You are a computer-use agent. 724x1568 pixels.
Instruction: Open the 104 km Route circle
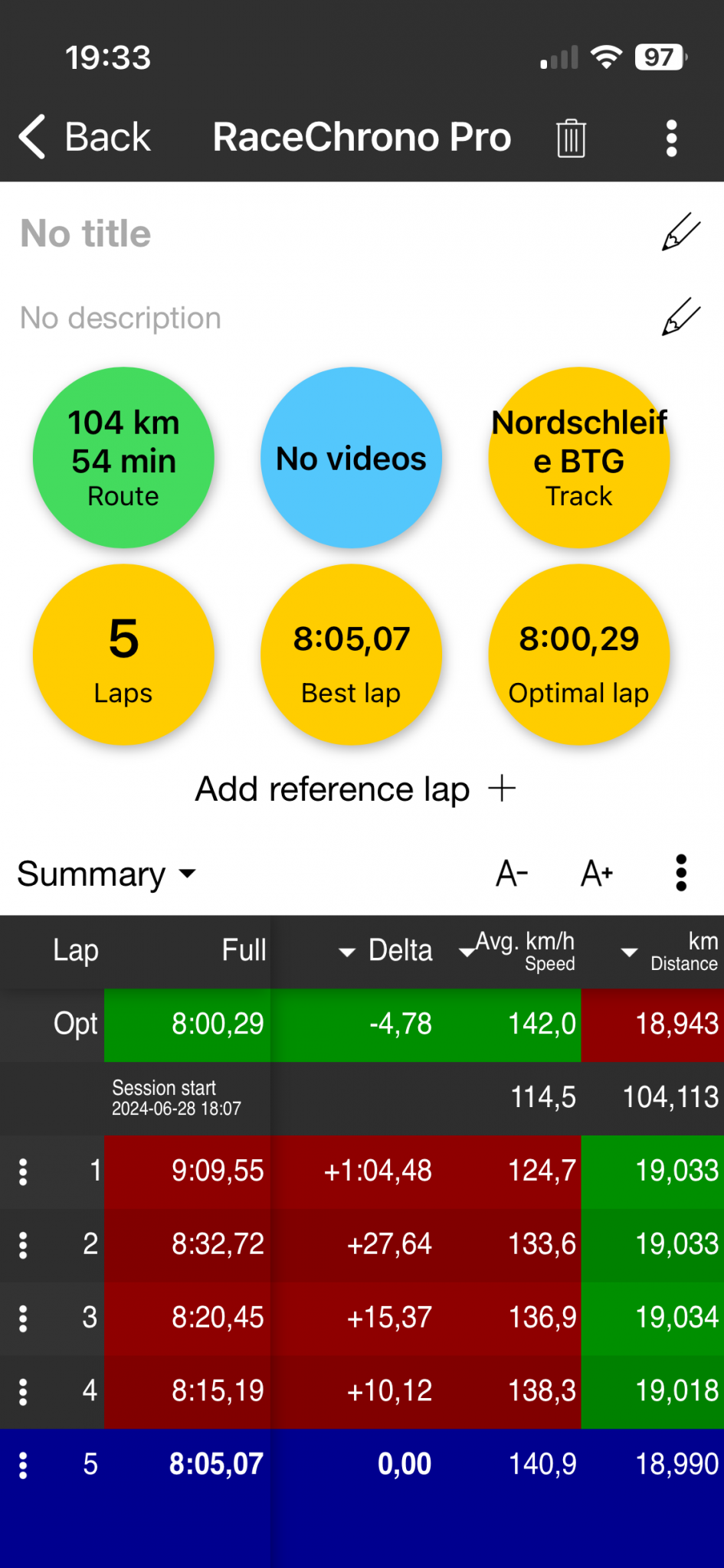[123, 458]
